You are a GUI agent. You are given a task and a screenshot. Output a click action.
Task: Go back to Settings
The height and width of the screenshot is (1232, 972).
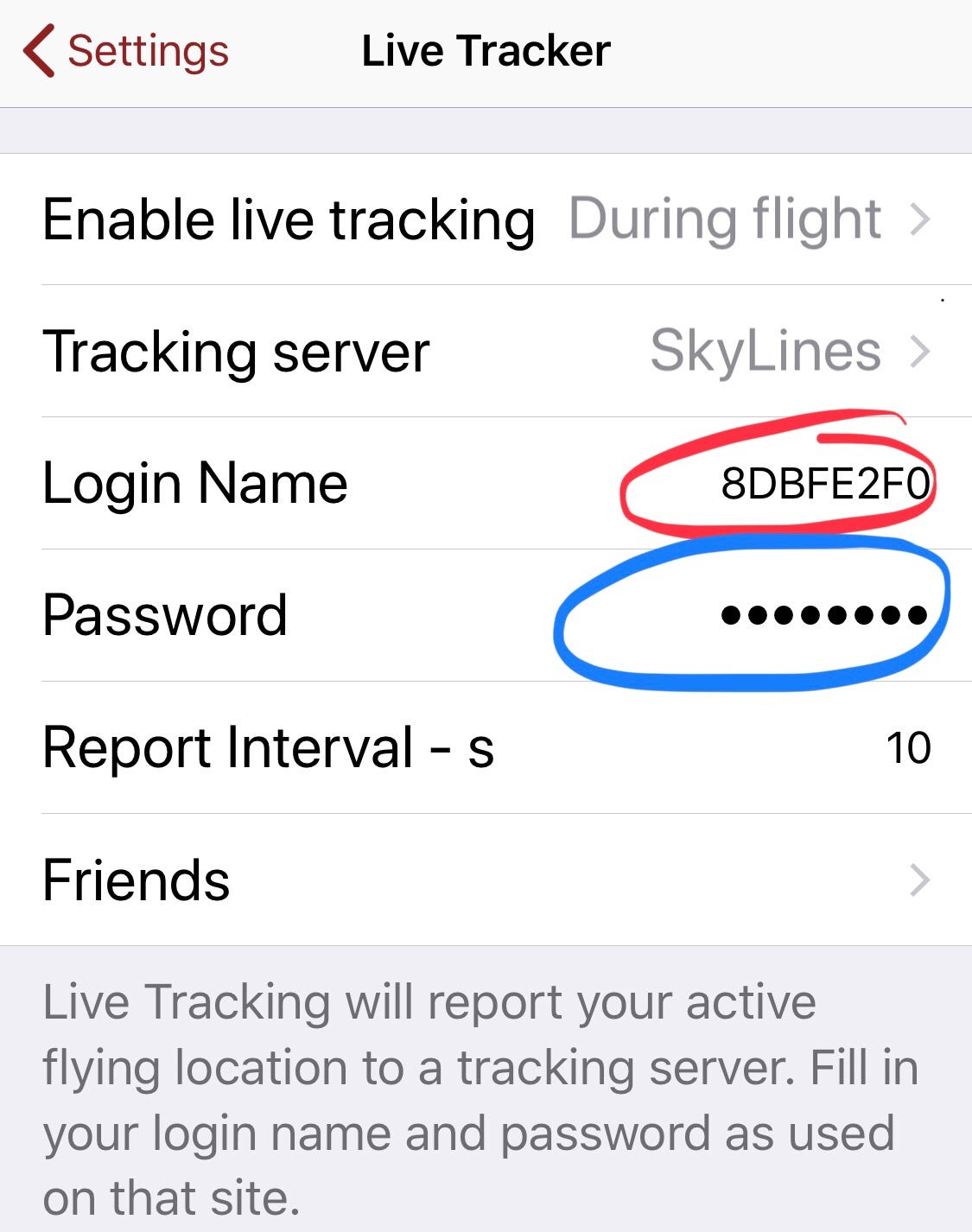click(x=126, y=51)
